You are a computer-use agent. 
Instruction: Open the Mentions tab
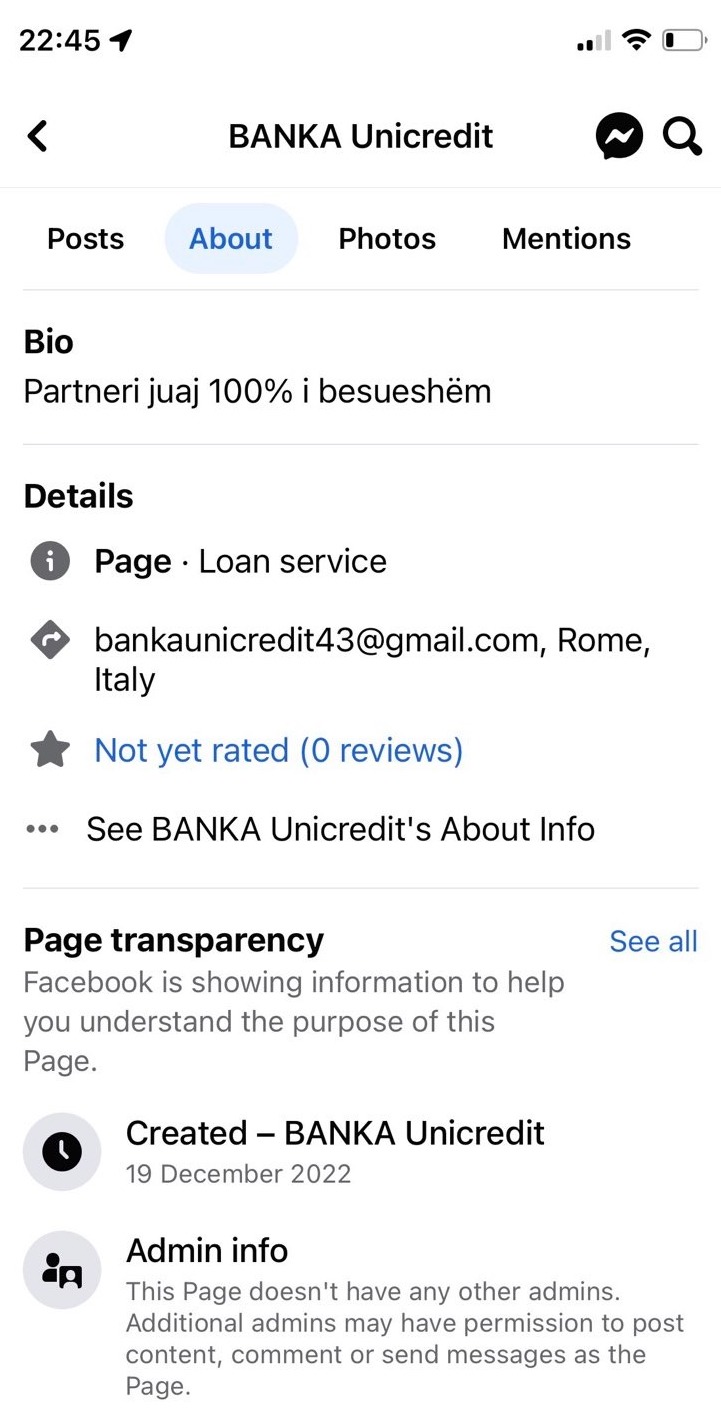point(566,239)
